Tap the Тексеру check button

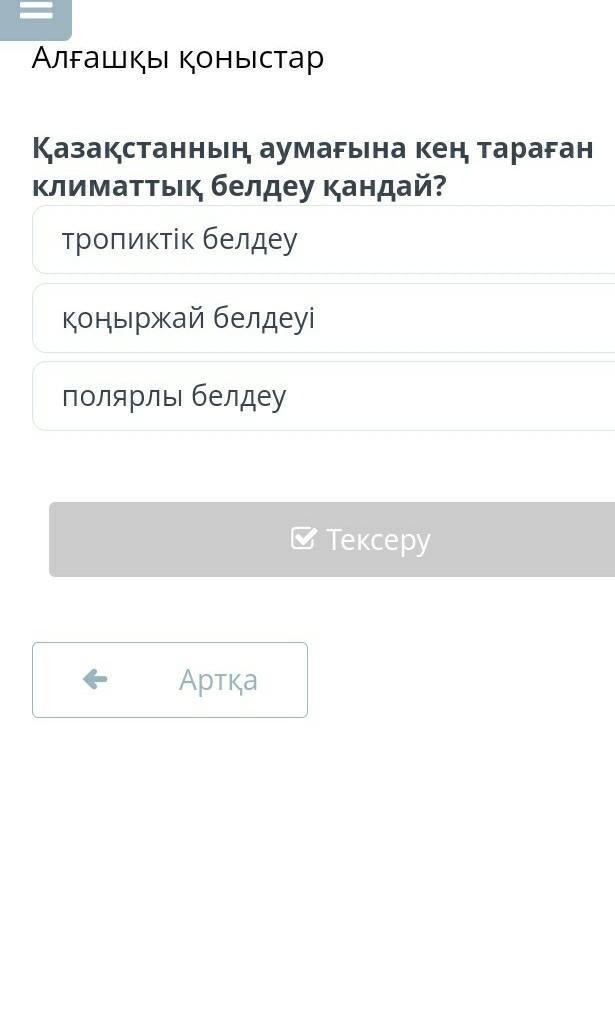(332, 539)
